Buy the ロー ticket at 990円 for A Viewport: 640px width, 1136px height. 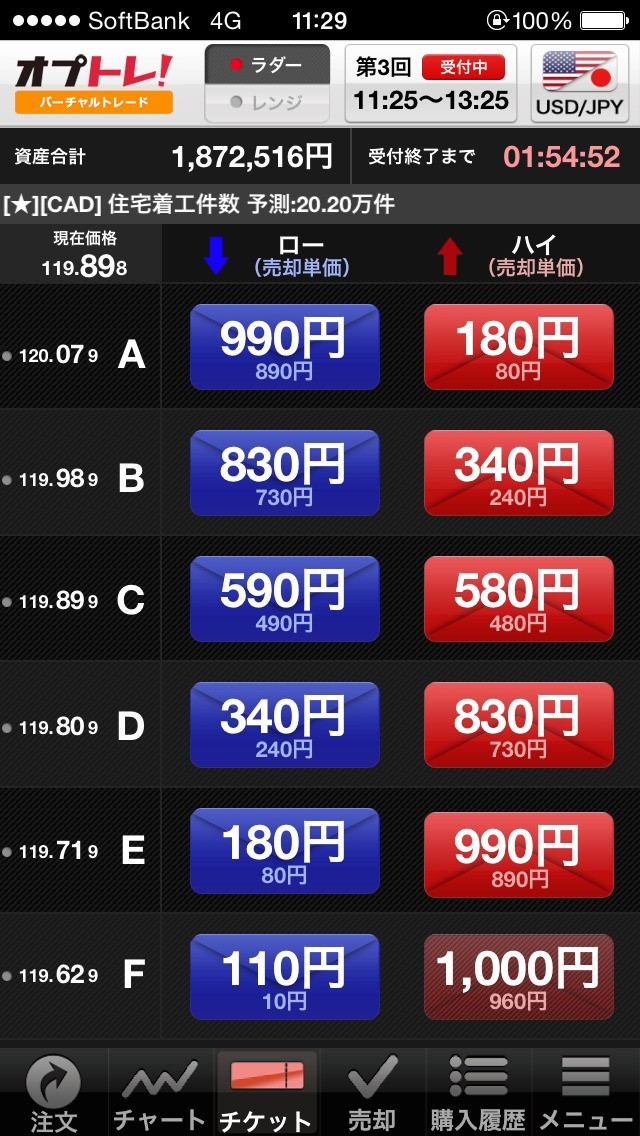pyautogui.click(x=284, y=346)
